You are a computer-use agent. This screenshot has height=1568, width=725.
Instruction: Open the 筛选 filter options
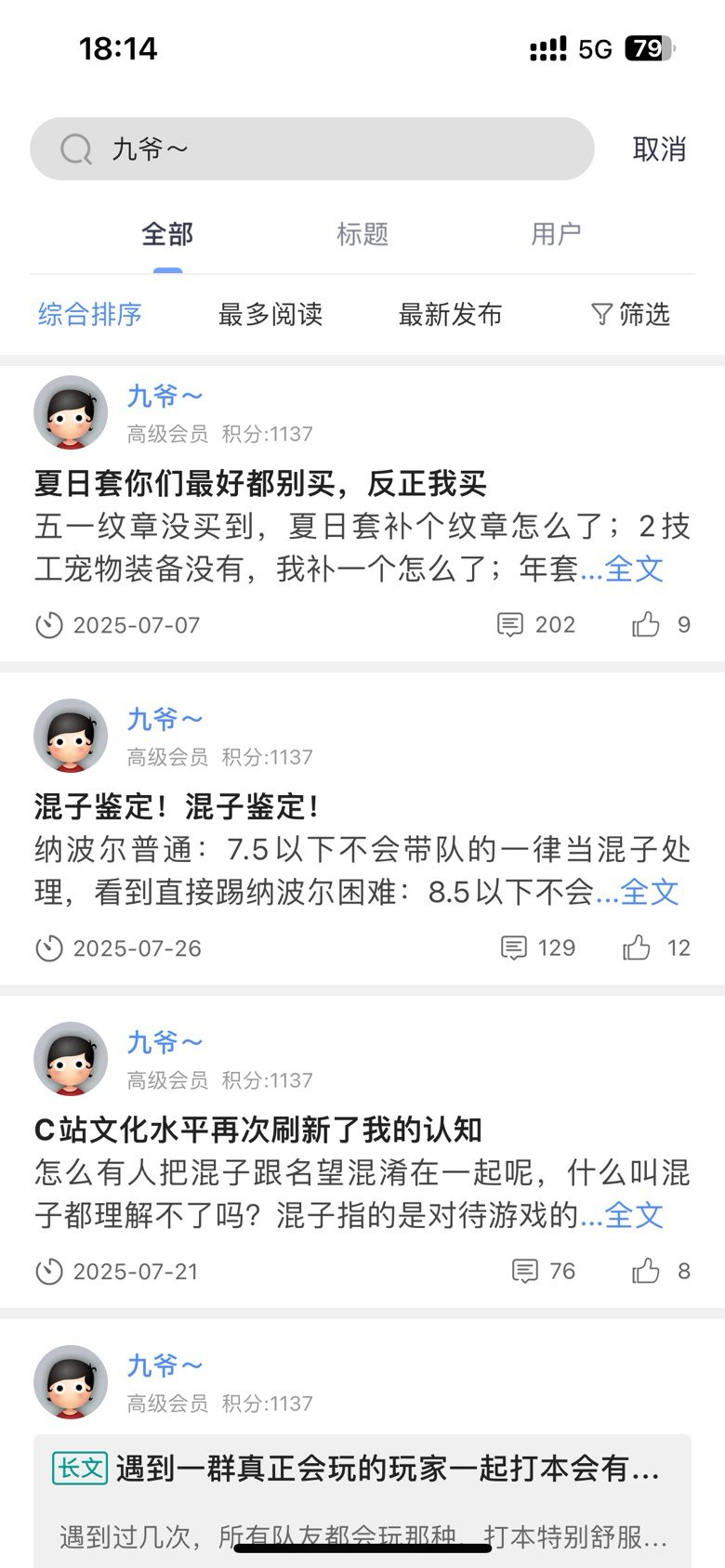pyautogui.click(x=630, y=314)
